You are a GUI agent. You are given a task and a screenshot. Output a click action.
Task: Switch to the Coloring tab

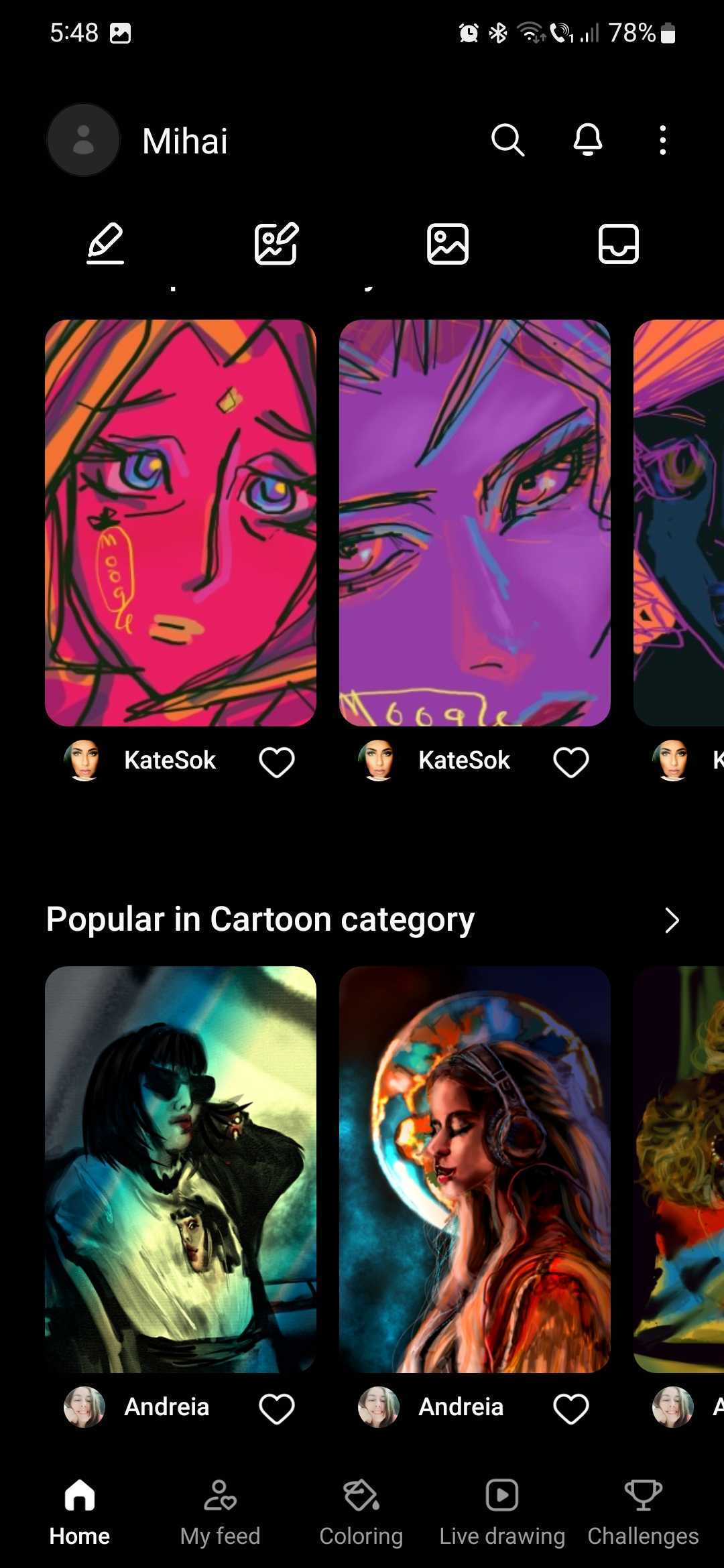pyautogui.click(x=361, y=1513)
